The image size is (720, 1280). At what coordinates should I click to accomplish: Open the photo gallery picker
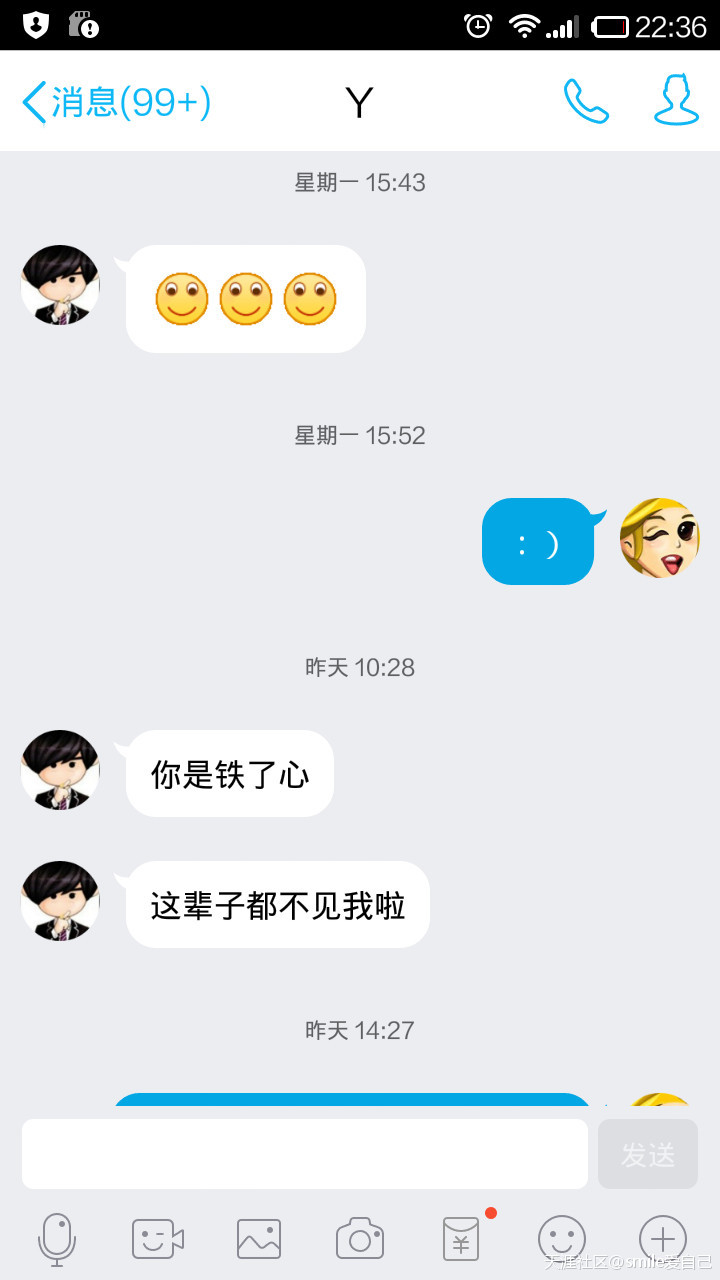point(259,1238)
